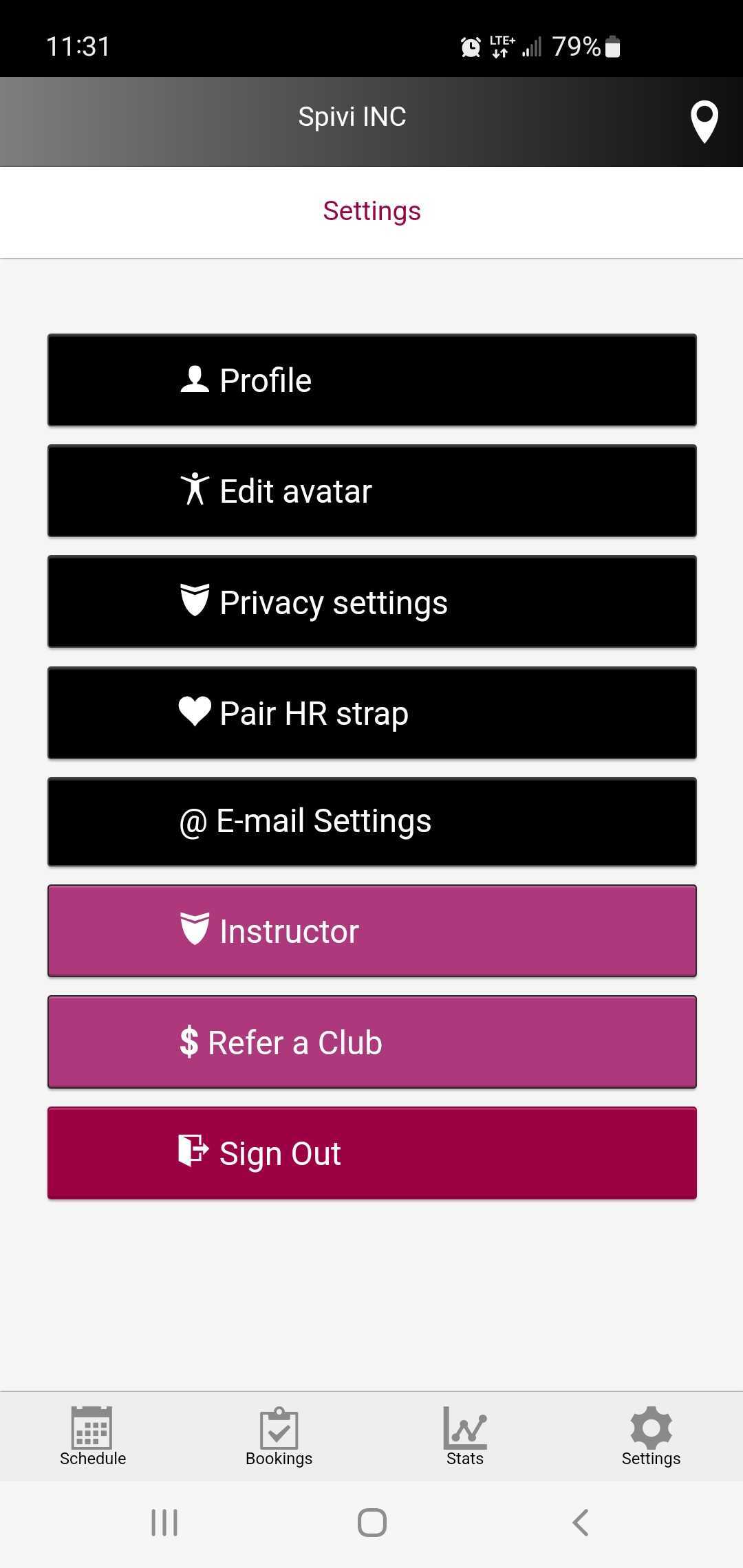743x1568 pixels.
Task: Click the @ icon for E-mail Settings
Action: [x=193, y=821]
